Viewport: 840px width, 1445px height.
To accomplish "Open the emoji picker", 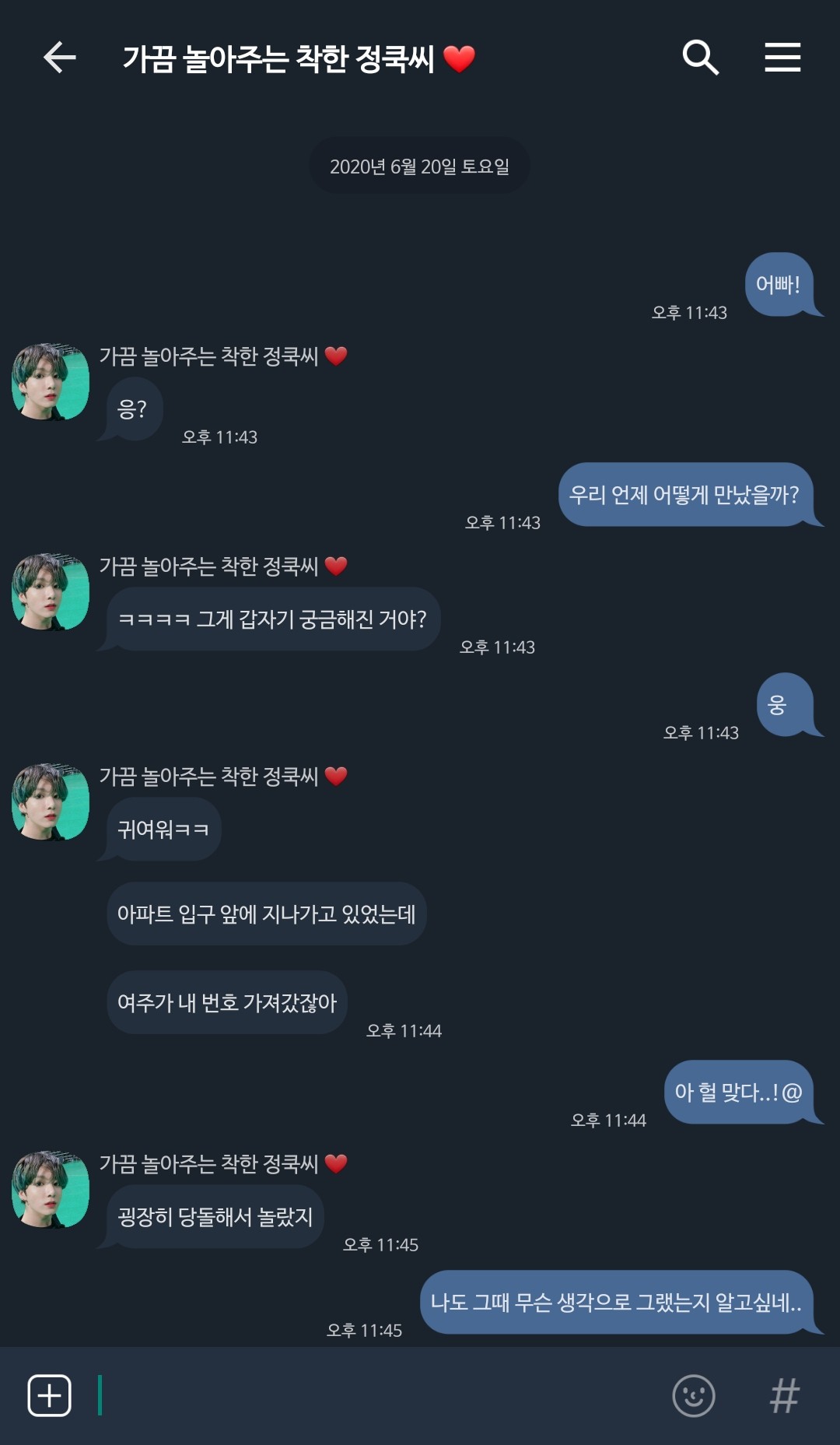I will point(693,1395).
